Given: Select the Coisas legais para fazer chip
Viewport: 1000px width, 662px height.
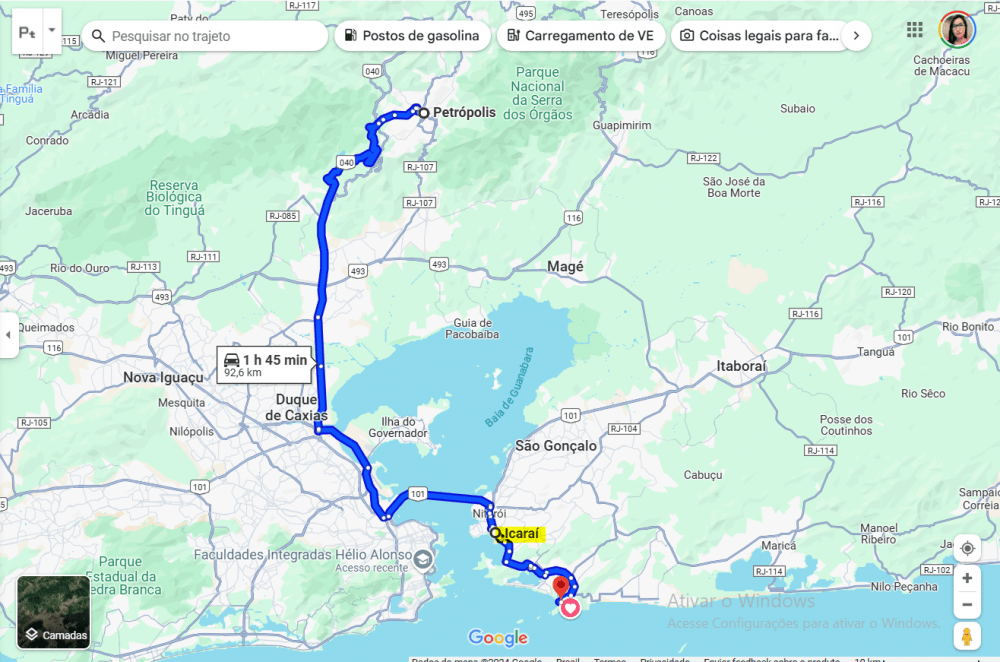Looking at the screenshot, I should (x=757, y=36).
